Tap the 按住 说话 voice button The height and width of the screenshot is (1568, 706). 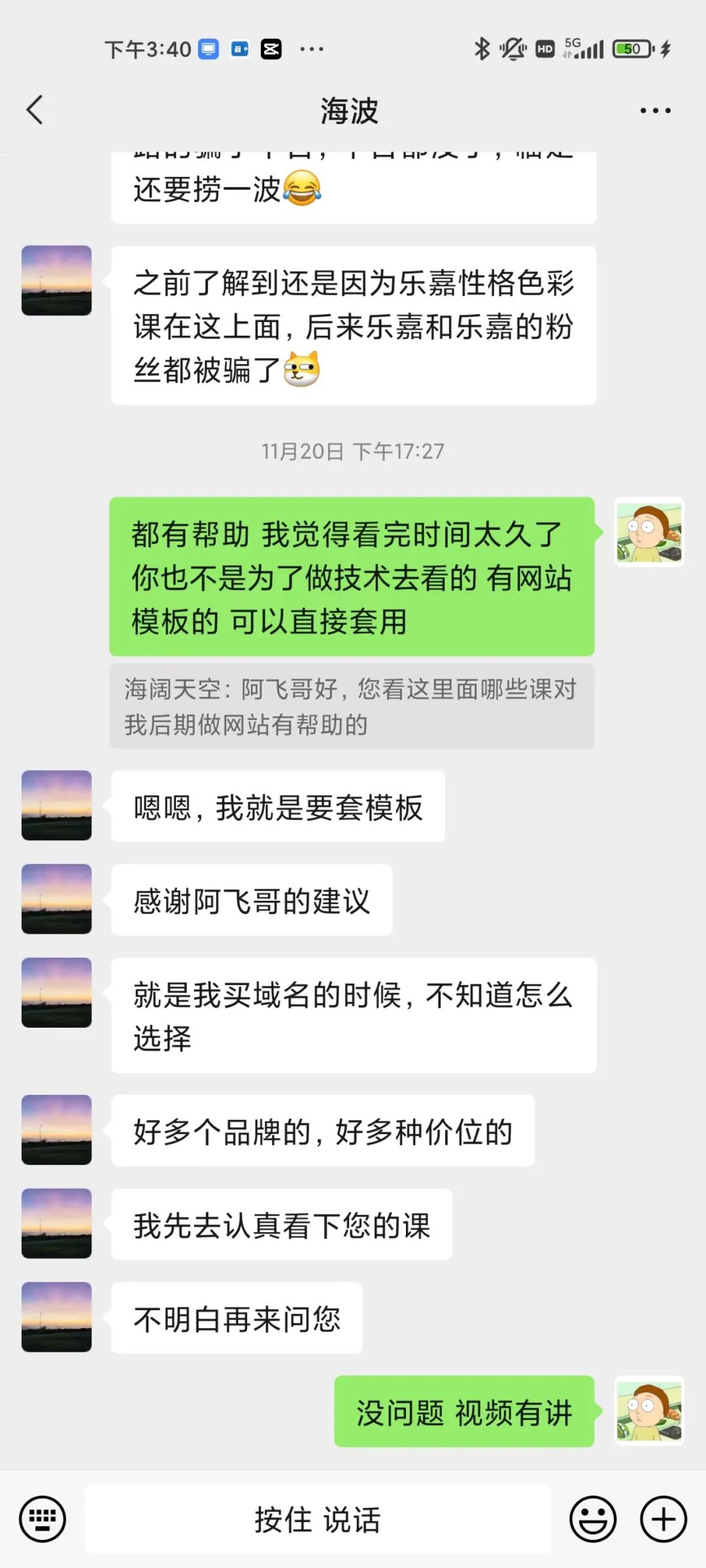point(317,1519)
